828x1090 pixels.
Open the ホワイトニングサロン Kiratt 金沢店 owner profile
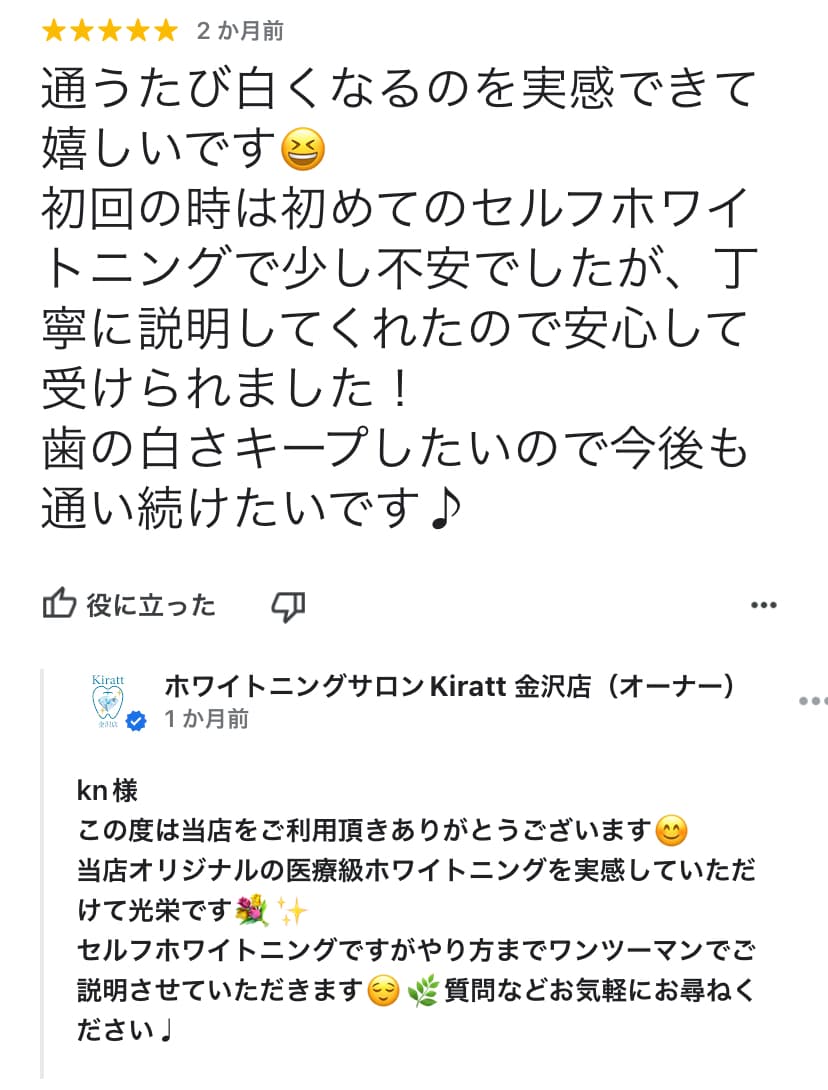pyautogui.click(x=109, y=703)
